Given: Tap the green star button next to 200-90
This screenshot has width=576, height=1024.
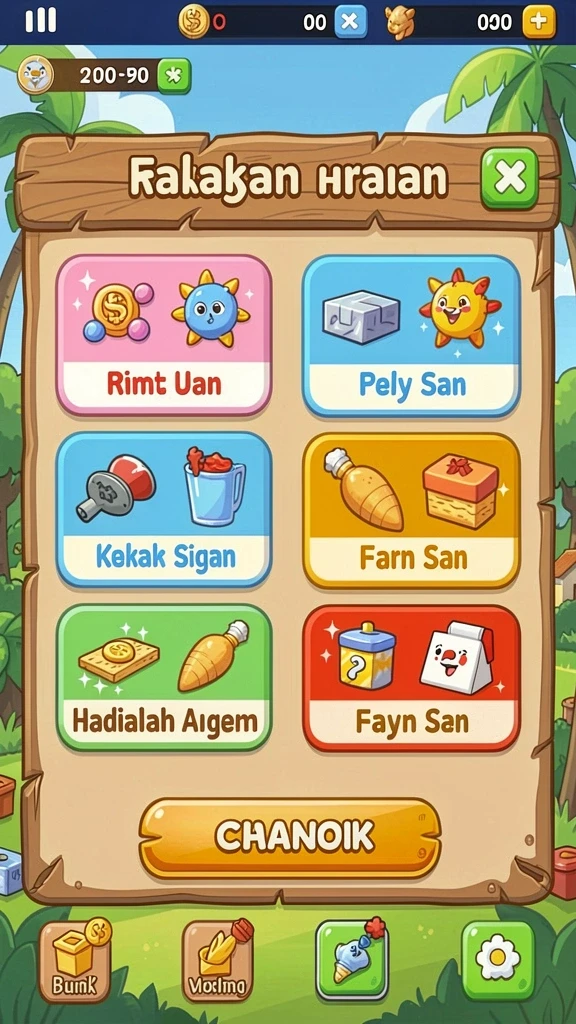Looking at the screenshot, I should tap(174, 76).
